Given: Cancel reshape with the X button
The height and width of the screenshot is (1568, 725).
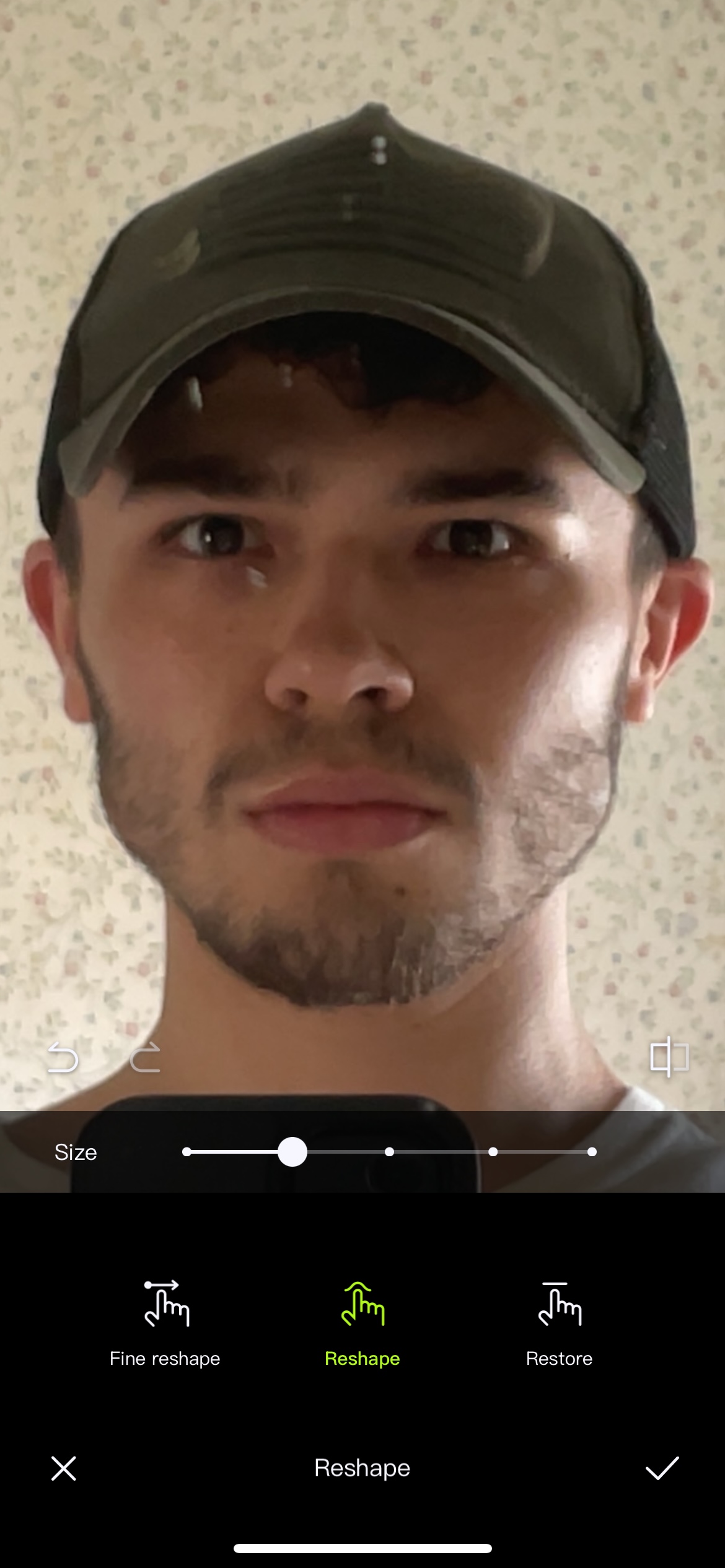Looking at the screenshot, I should coord(64,1468).
